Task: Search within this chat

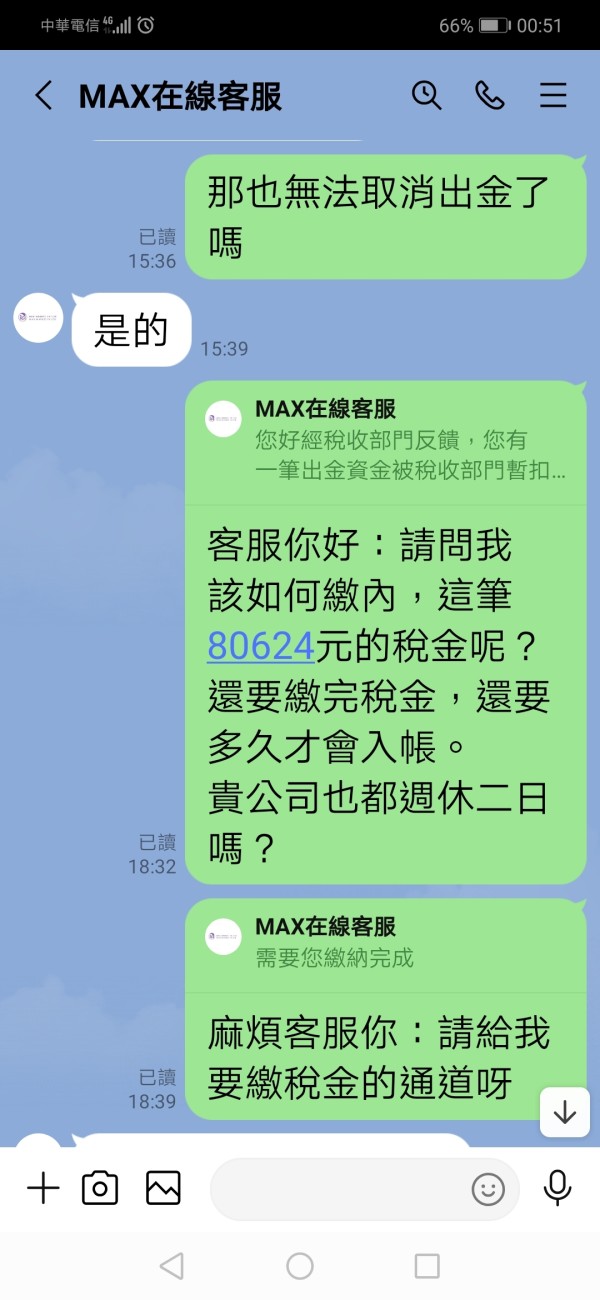Action: click(427, 95)
